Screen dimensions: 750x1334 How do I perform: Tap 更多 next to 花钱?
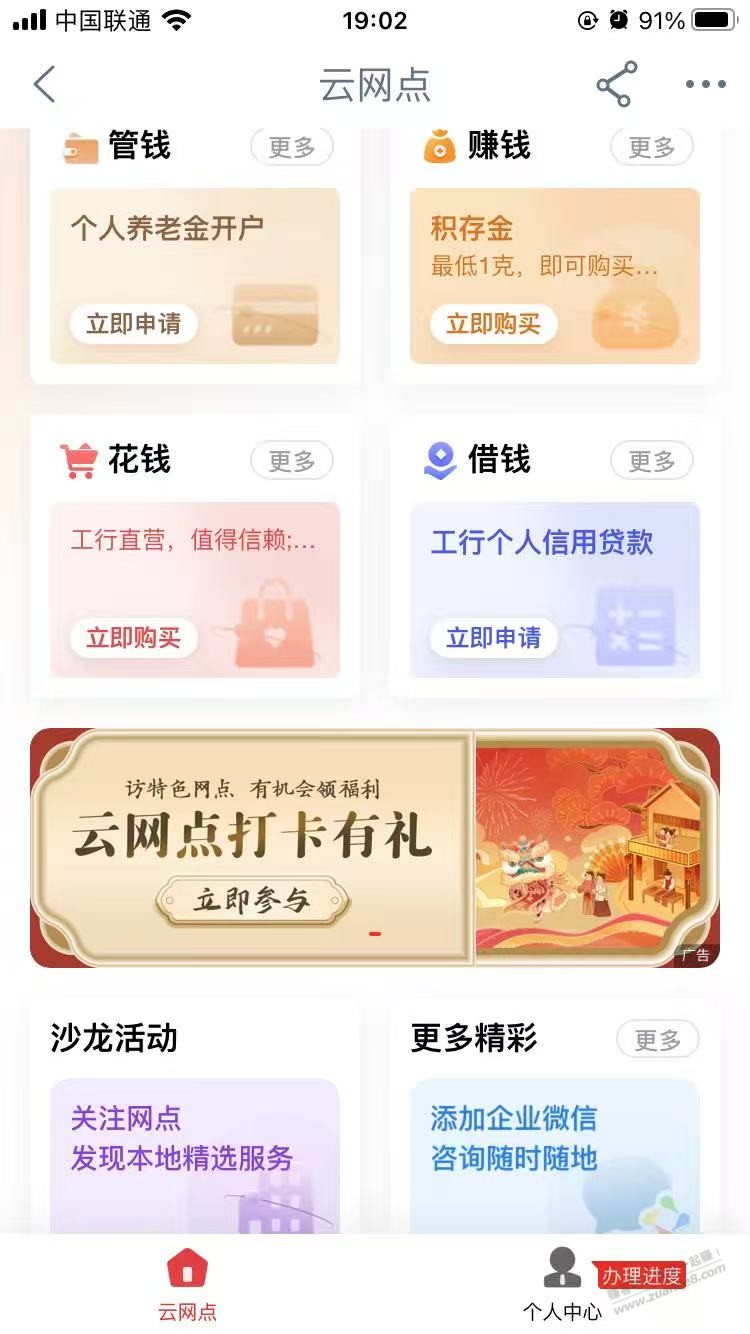[x=291, y=461]
